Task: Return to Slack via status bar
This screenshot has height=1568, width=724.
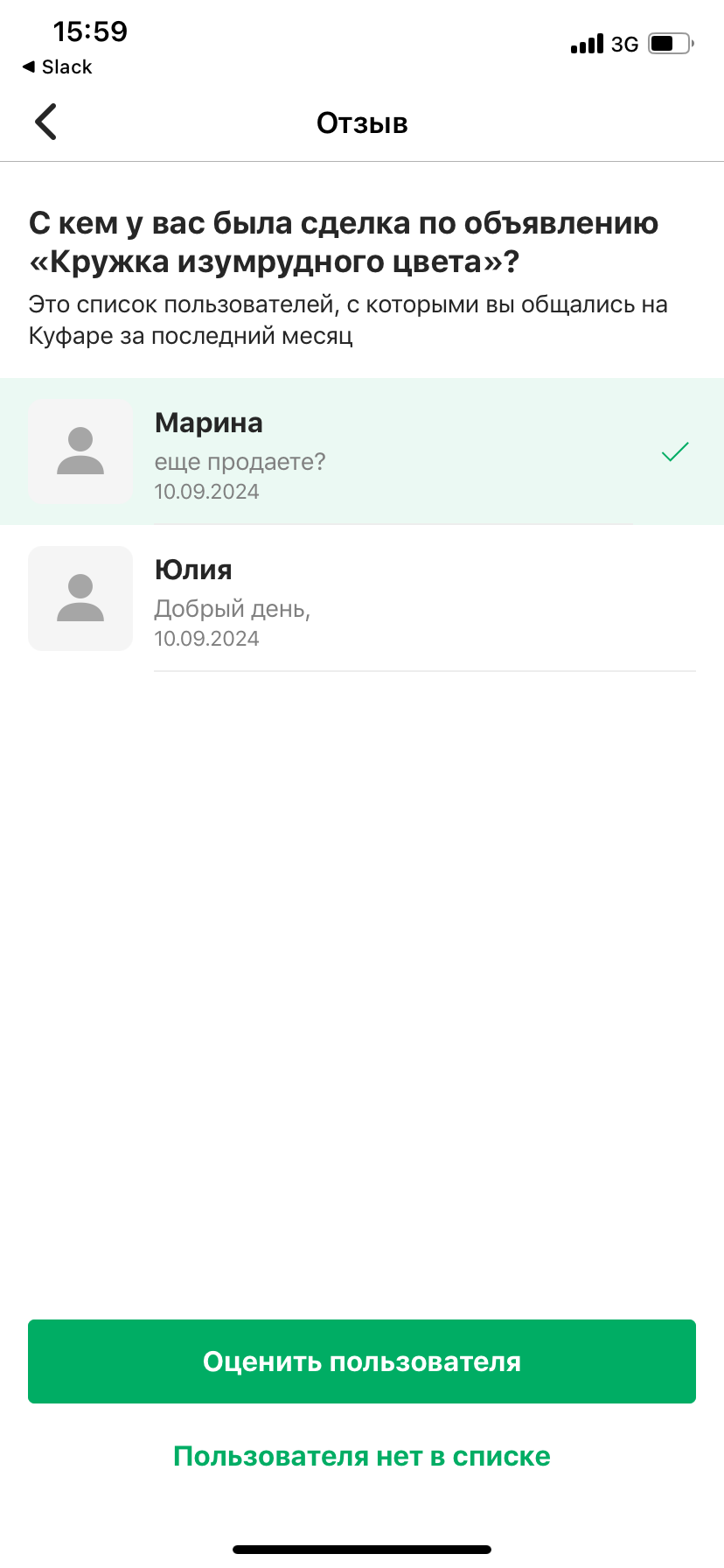Action: [58, 66]
